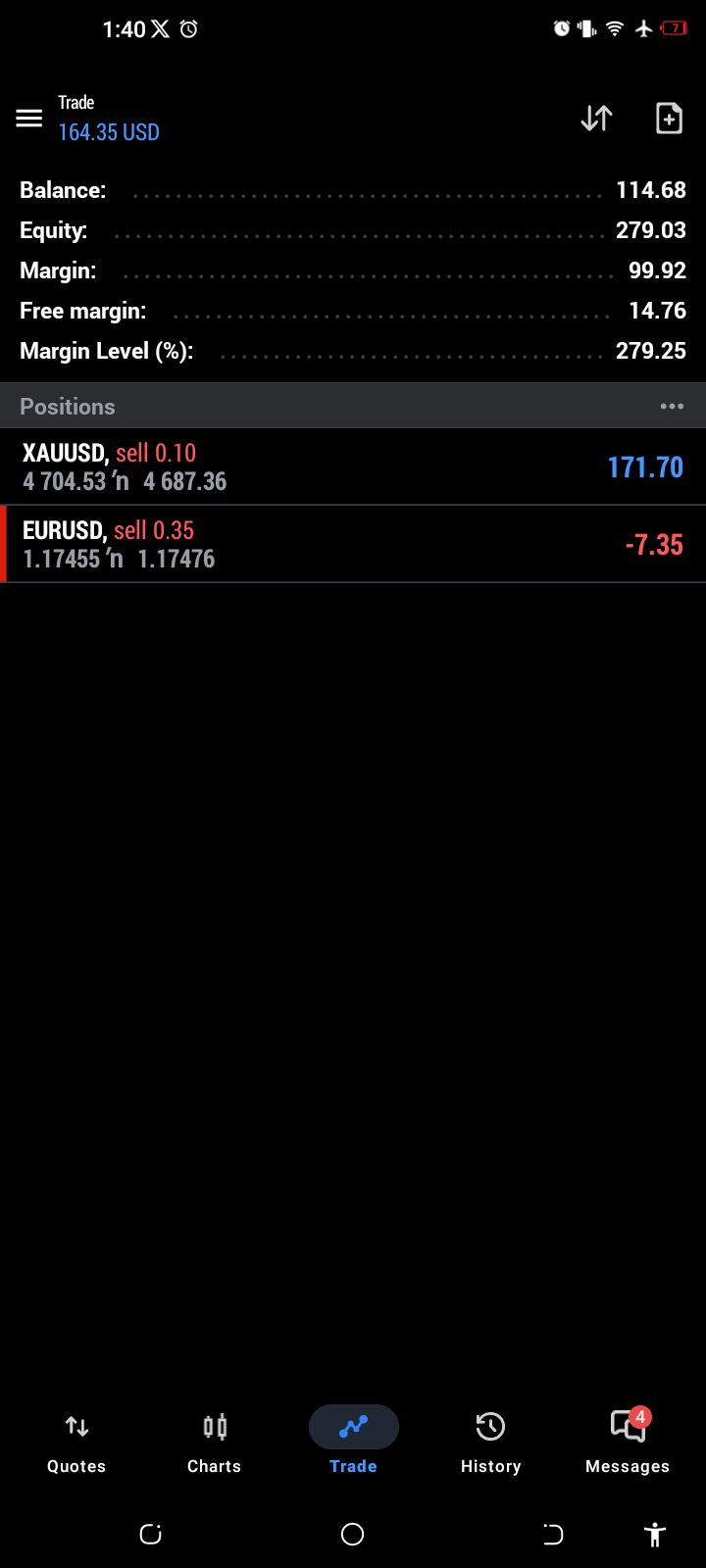Open the Messages tab
The height and width of the screenshot is (1568, 706).
click(628, 1444)
